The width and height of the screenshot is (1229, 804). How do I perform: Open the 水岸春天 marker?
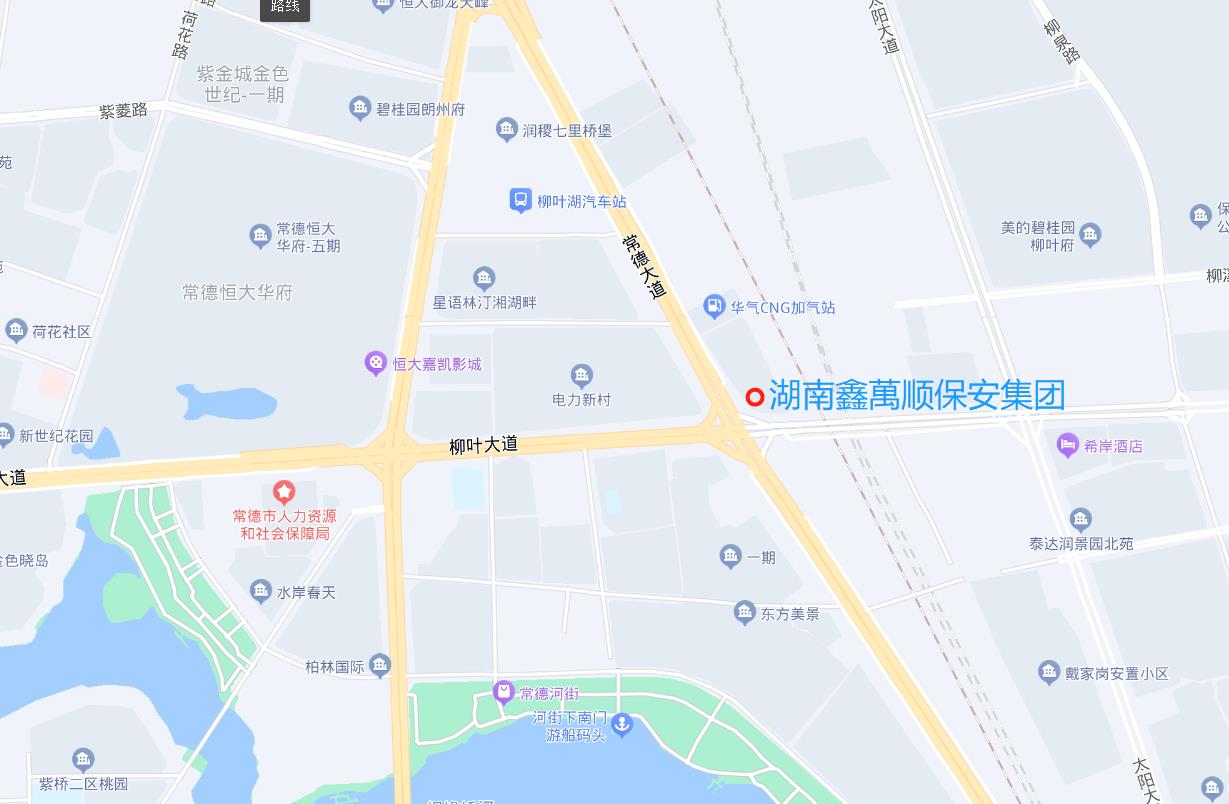(x=261, y=591)
